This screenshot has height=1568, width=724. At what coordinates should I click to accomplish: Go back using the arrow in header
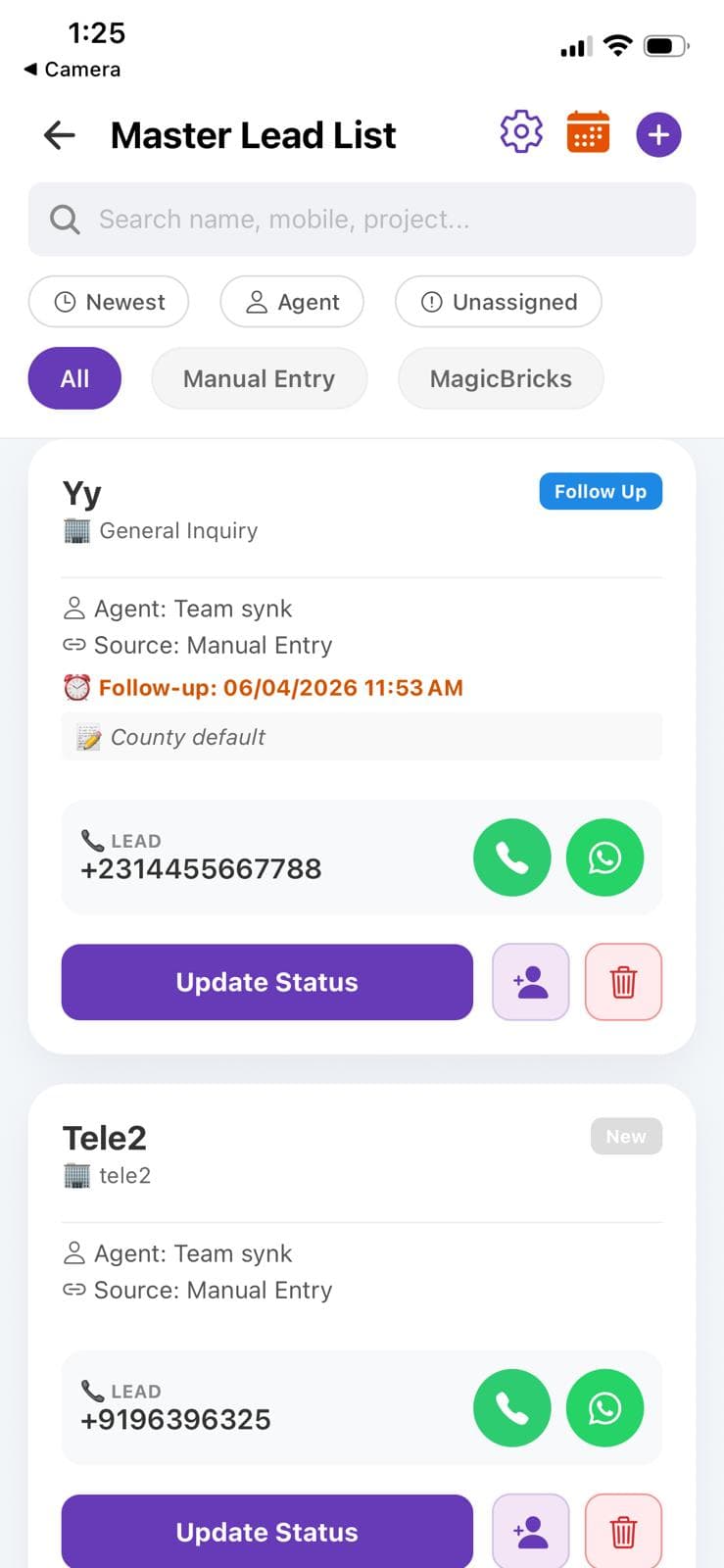[x=59, y=135]
